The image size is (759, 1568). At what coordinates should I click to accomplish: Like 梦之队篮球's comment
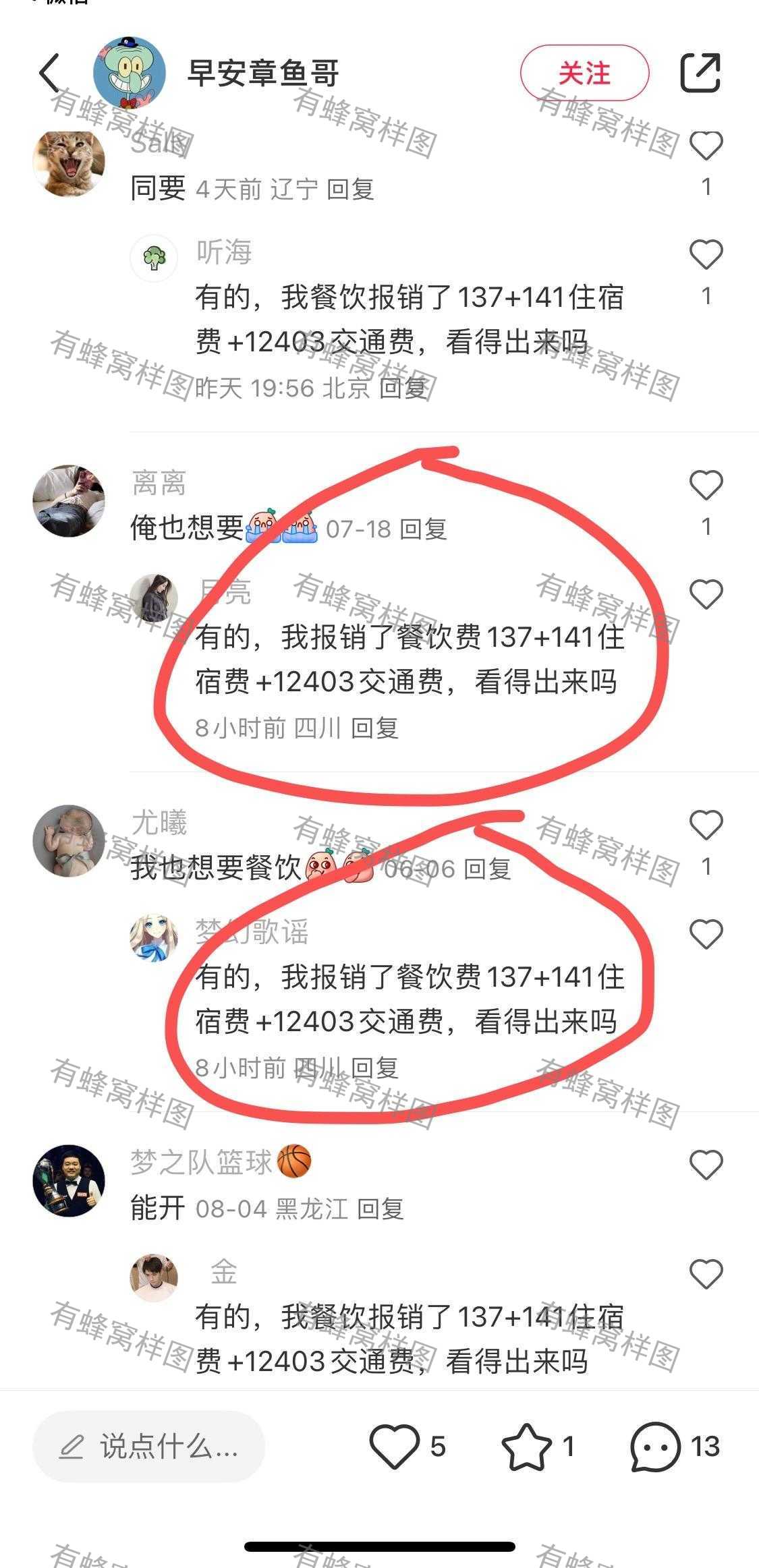coord(706,1165)
